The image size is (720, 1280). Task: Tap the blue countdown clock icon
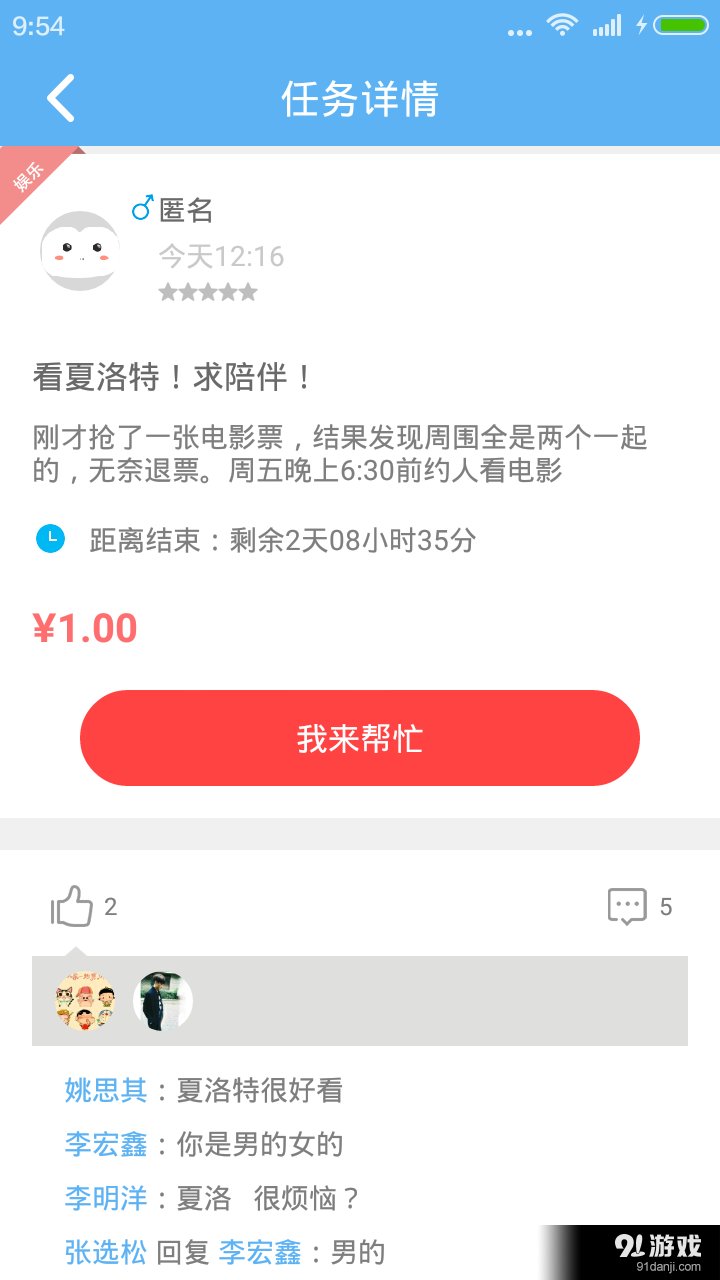[51, 540]
